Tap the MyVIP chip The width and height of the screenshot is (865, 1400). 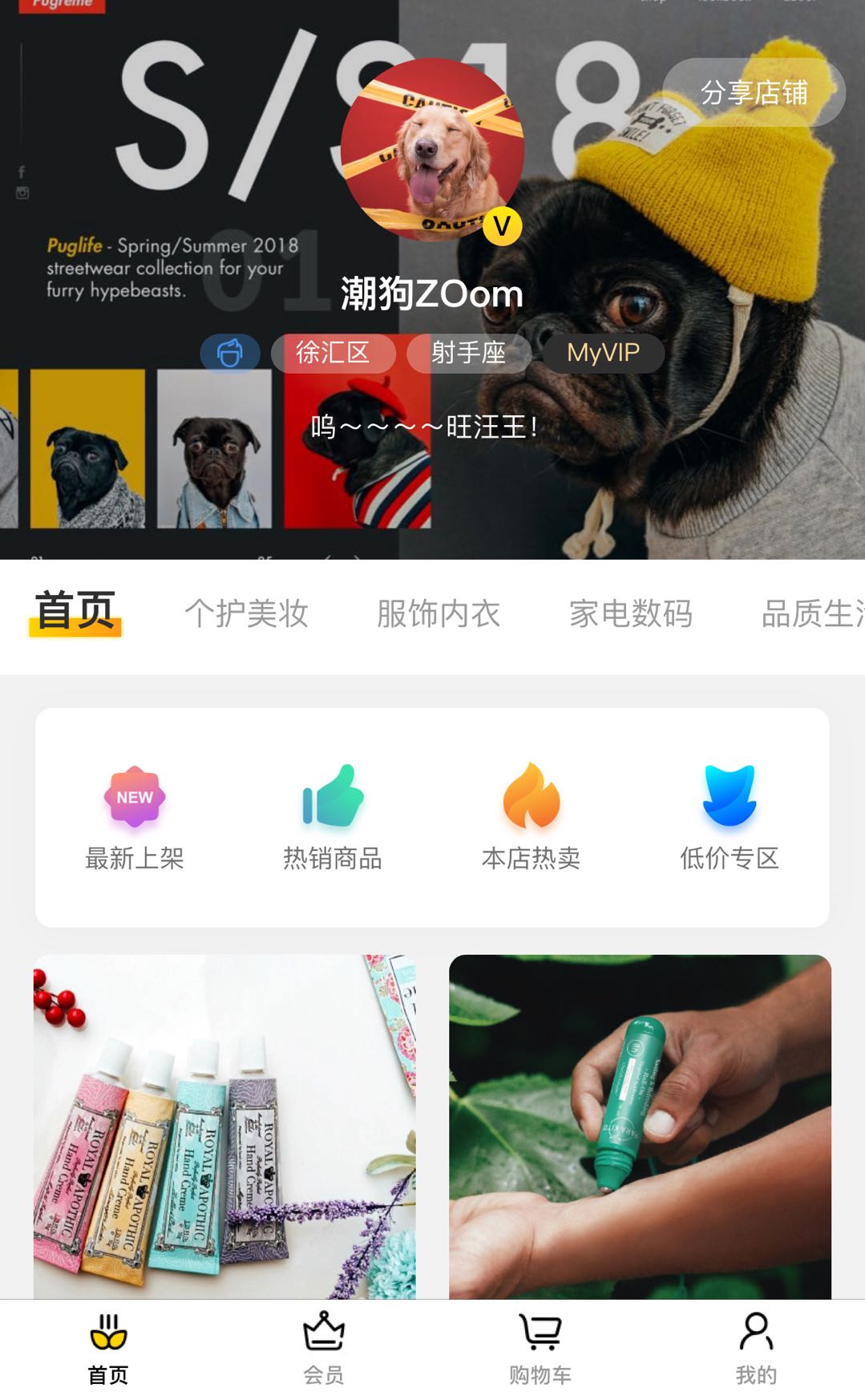pos(603,353)
